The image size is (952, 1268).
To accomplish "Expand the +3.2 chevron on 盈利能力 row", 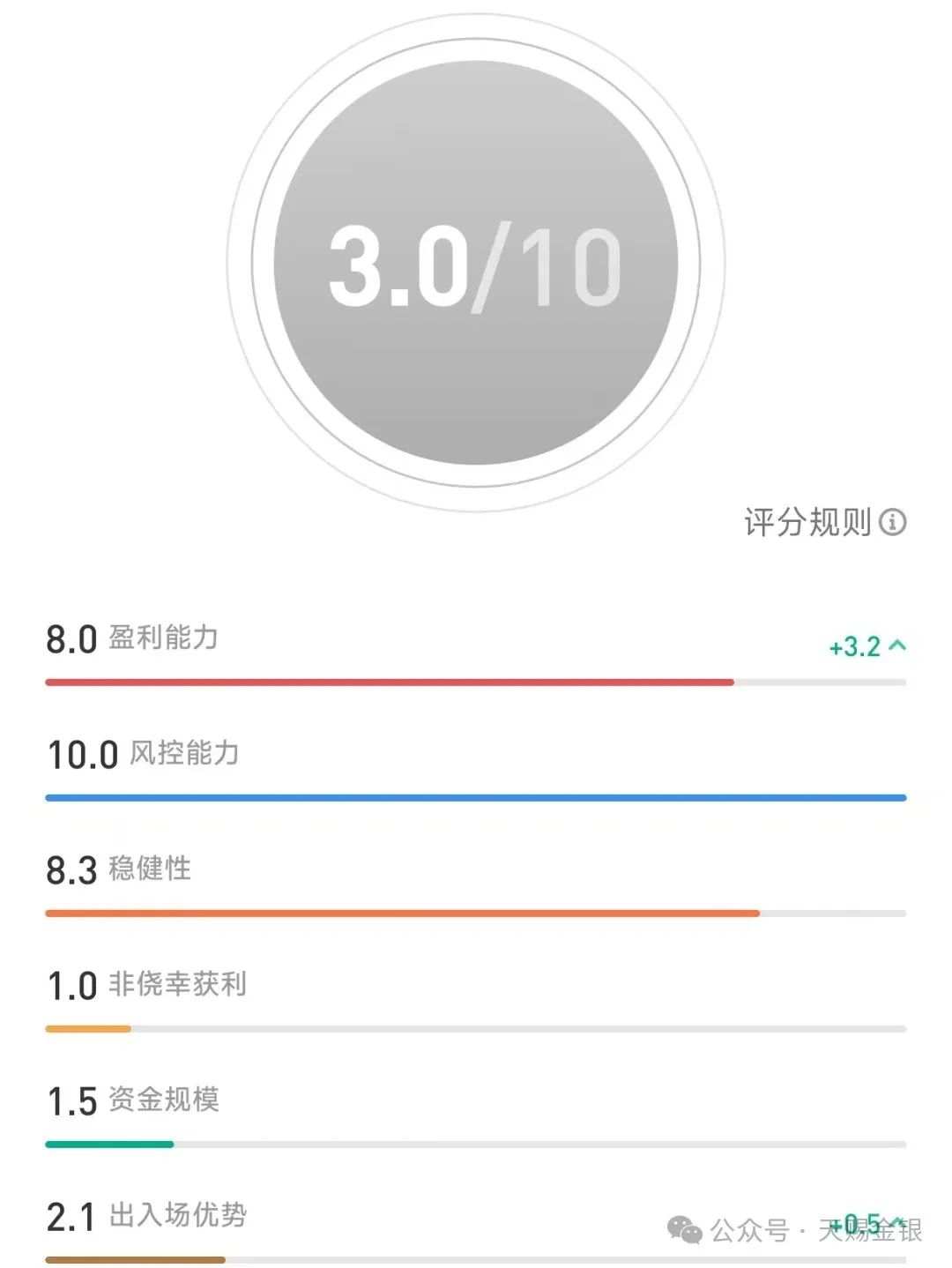I will (x=898, y=645).
